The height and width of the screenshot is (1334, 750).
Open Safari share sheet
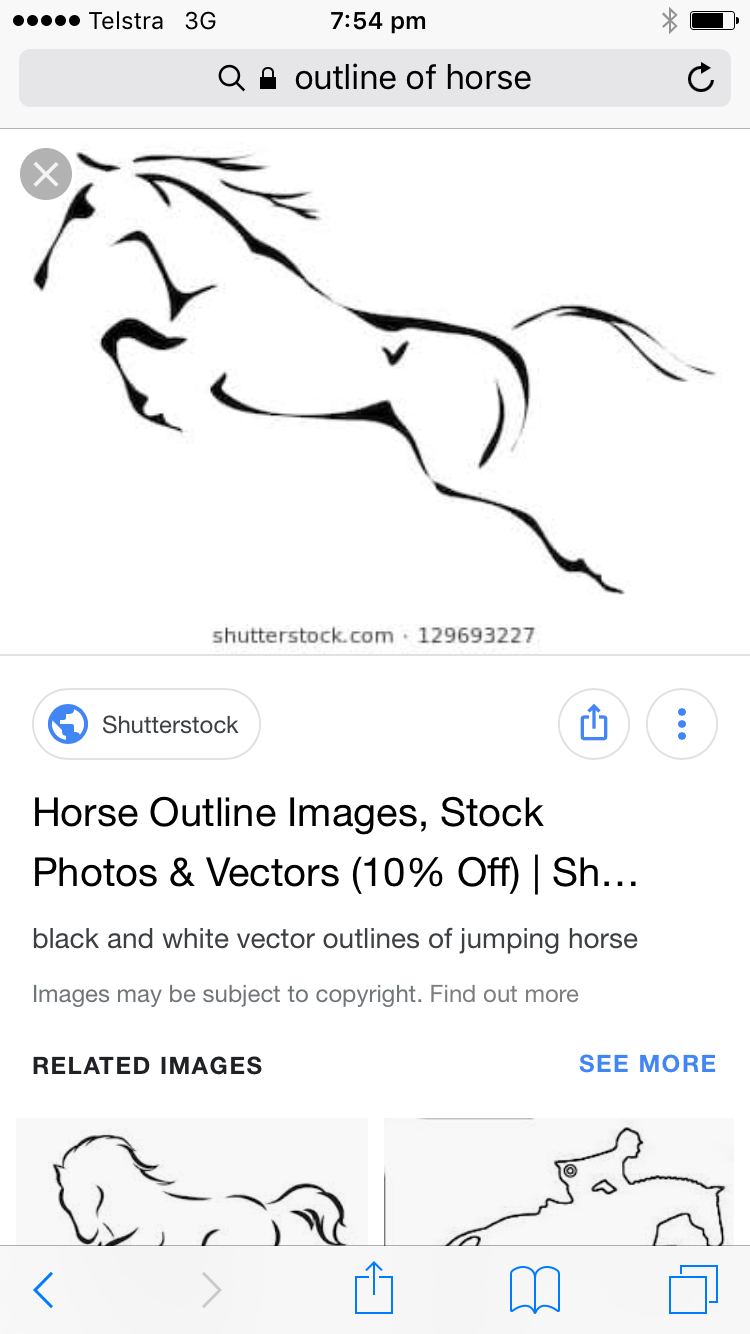pos(374,1288)
